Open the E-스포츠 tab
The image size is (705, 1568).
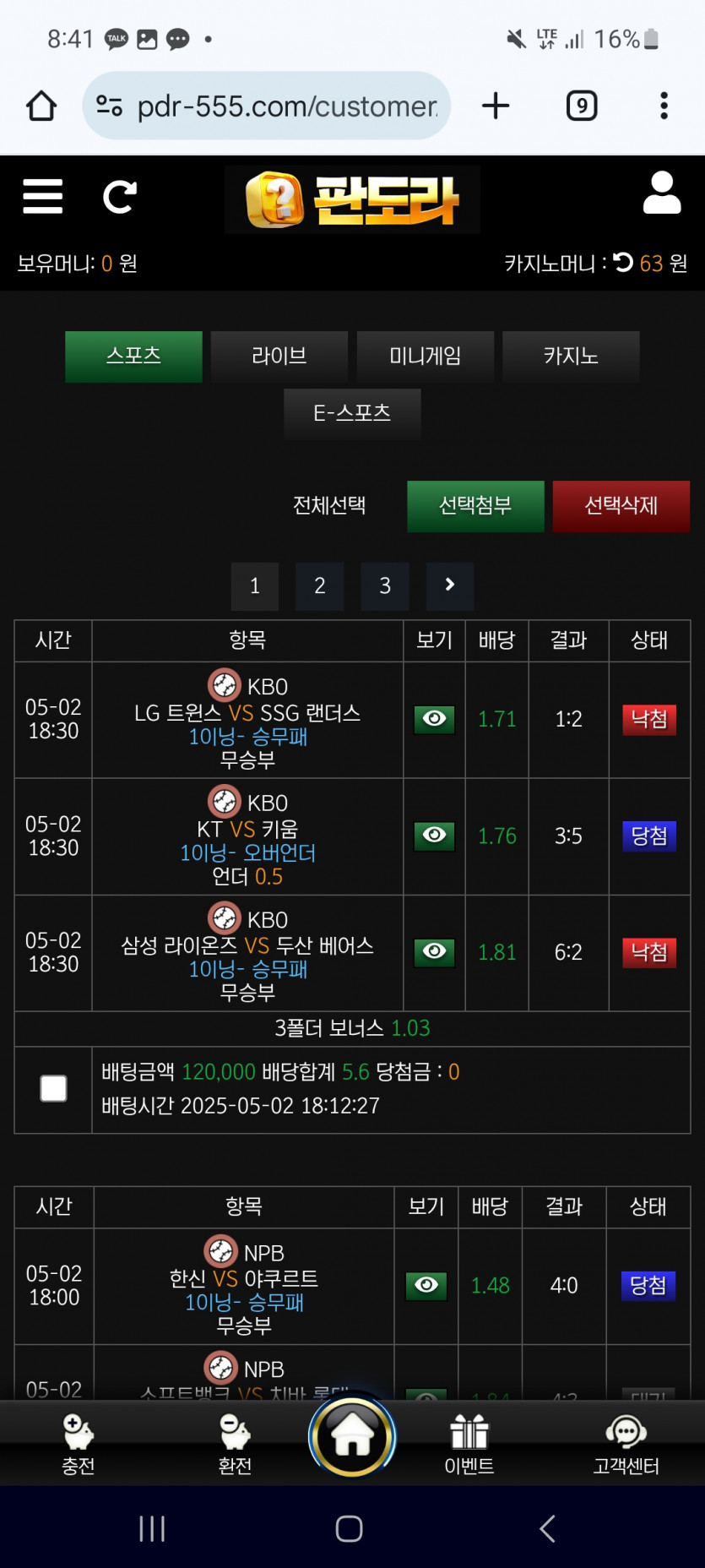[x=352, y=413]
